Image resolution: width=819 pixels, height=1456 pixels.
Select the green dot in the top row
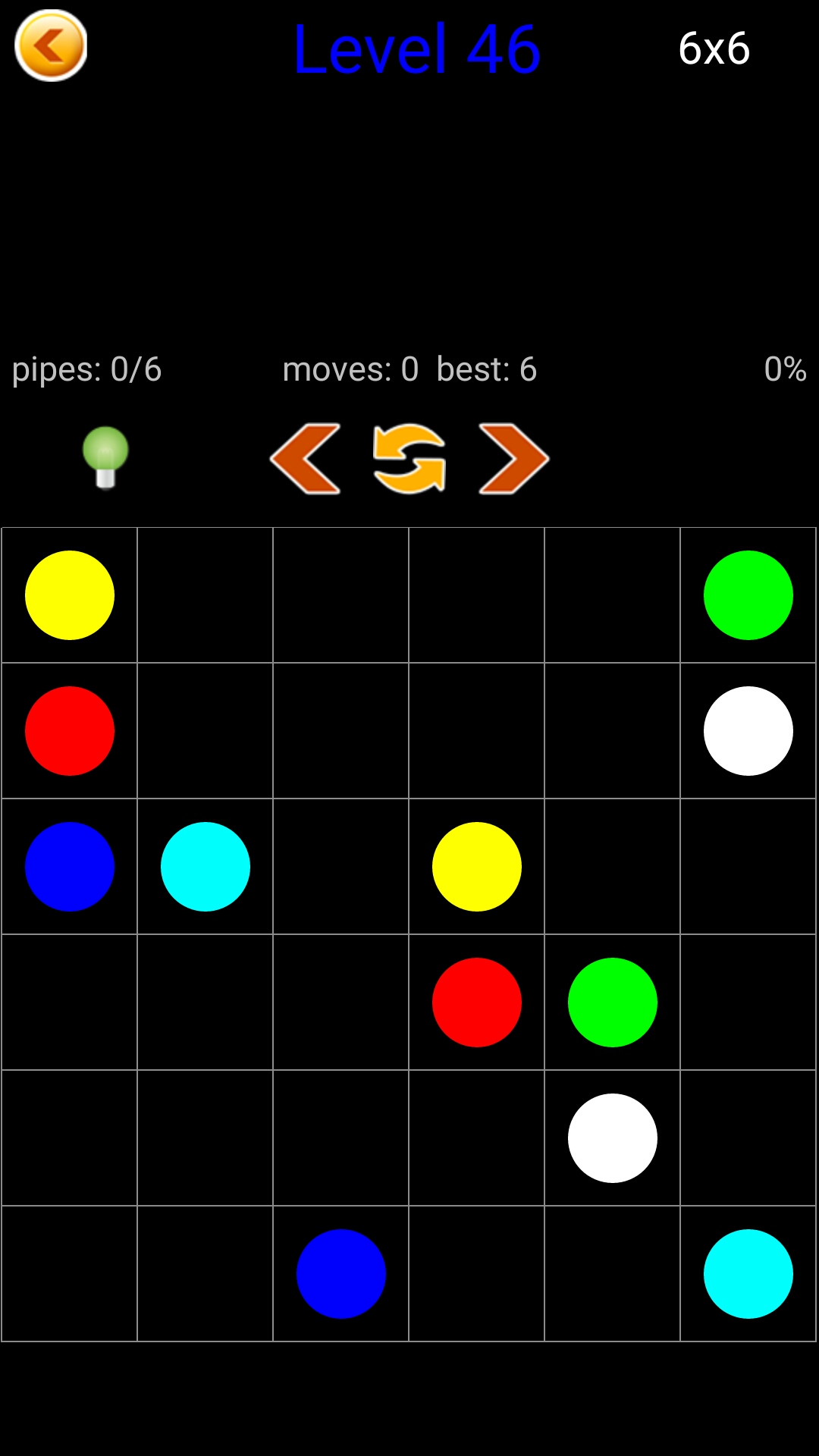748,595
